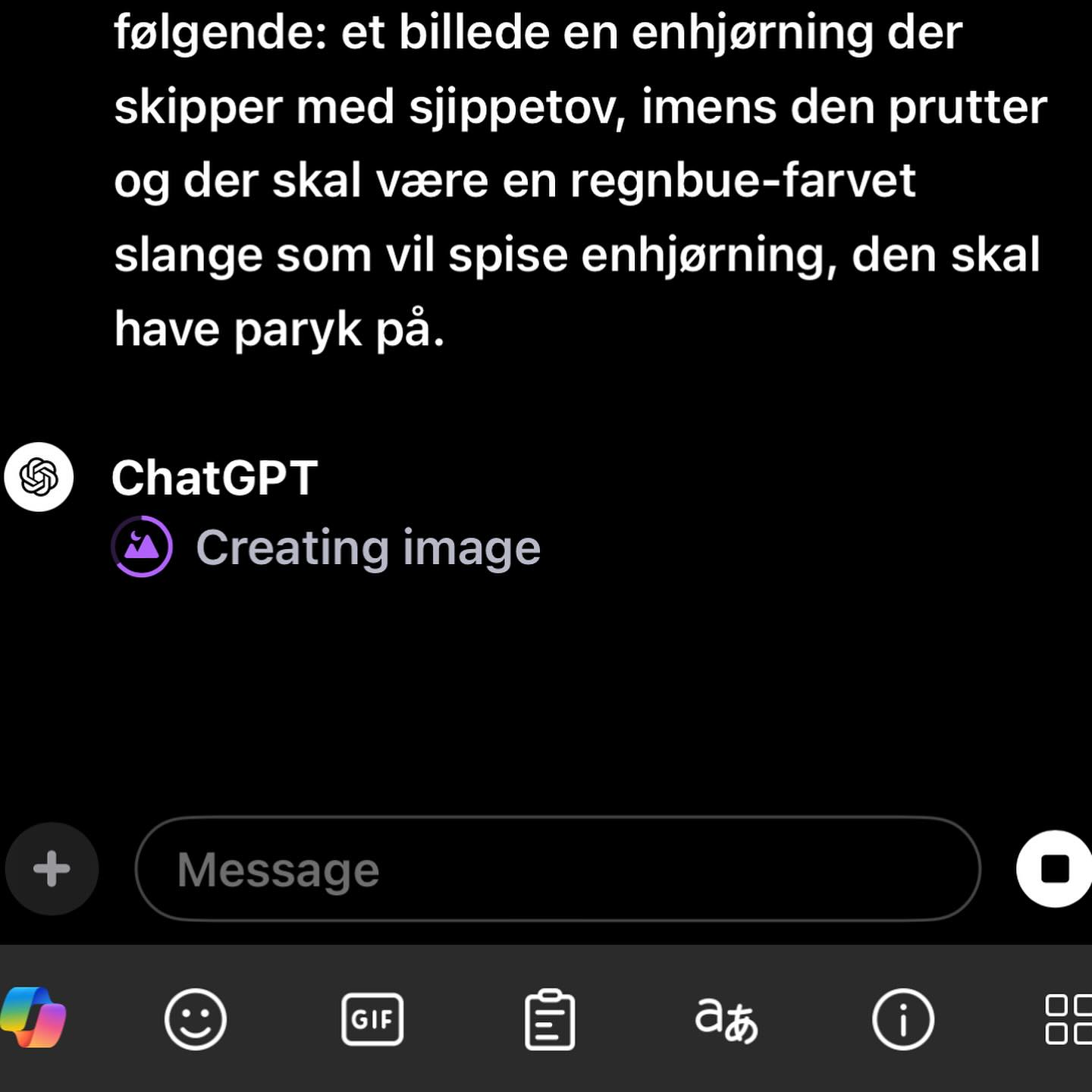Image resolution: width=1092 pixels, height=1092 pixels.
Task: Open the GIF search
Action: (x=372, y=1019)
